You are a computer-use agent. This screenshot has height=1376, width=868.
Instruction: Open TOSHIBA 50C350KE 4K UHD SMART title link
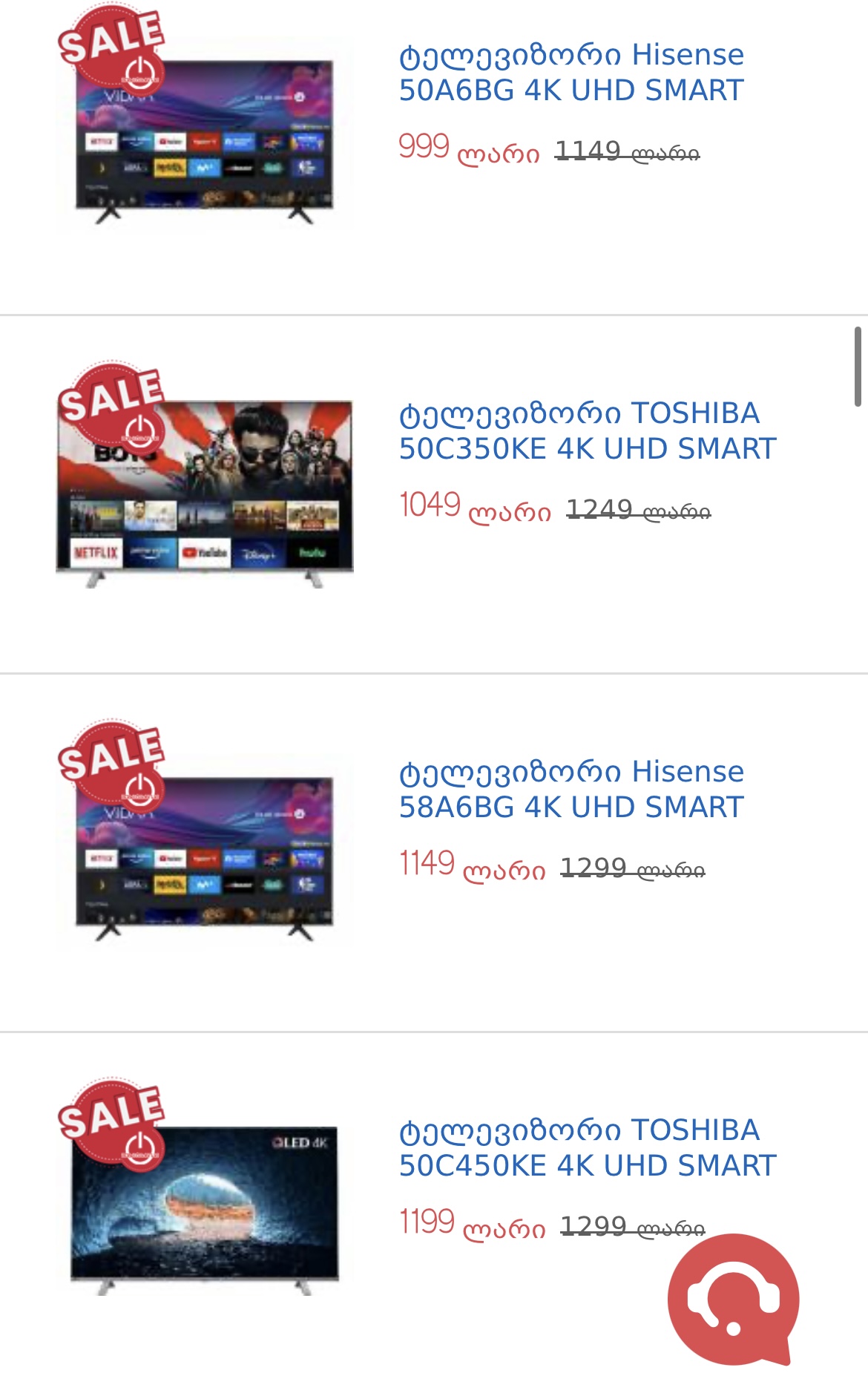(587, 431)
